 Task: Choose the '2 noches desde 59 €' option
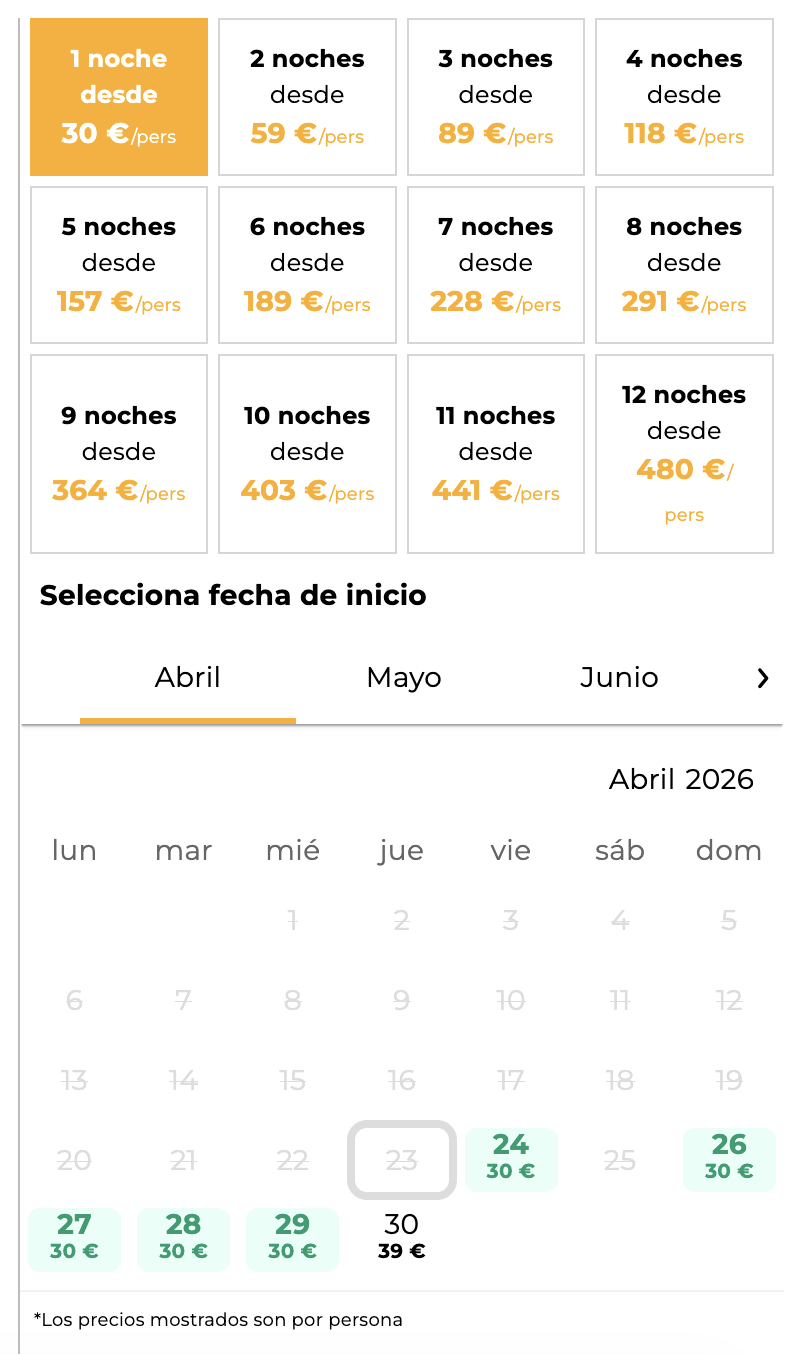[x=307, y=96]
